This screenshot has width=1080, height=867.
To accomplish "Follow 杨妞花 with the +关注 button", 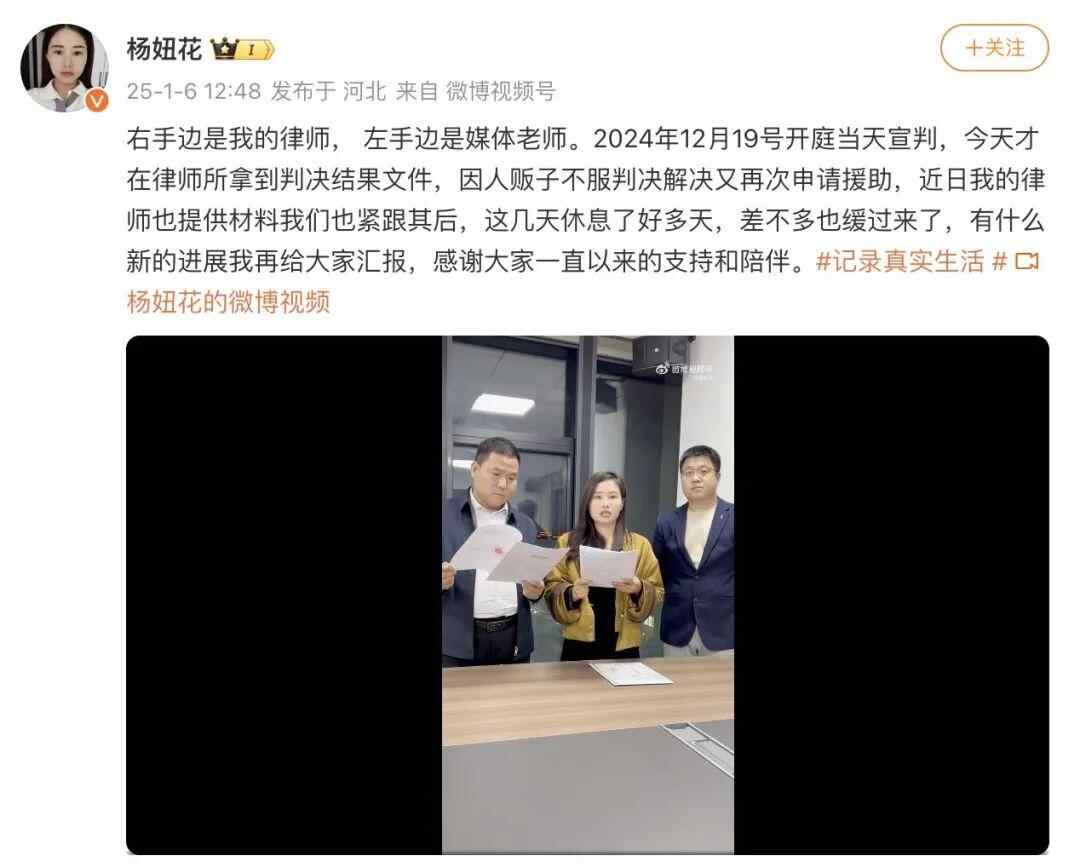I will click(x=994, y=48).
